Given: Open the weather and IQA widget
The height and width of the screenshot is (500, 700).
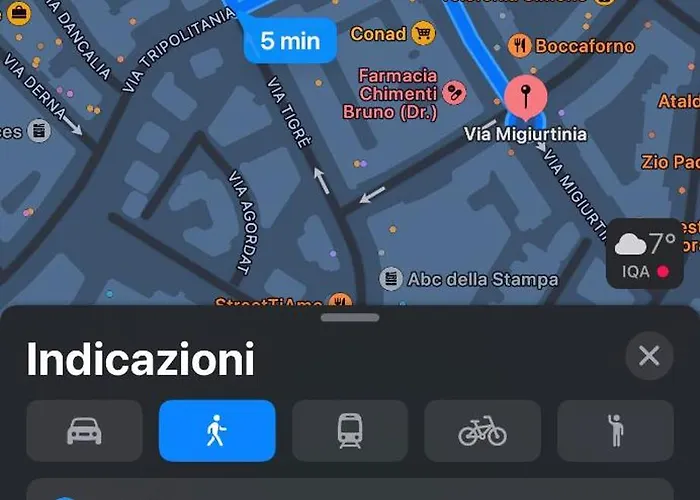Looking at the screenshot, I should pos(645,253).
